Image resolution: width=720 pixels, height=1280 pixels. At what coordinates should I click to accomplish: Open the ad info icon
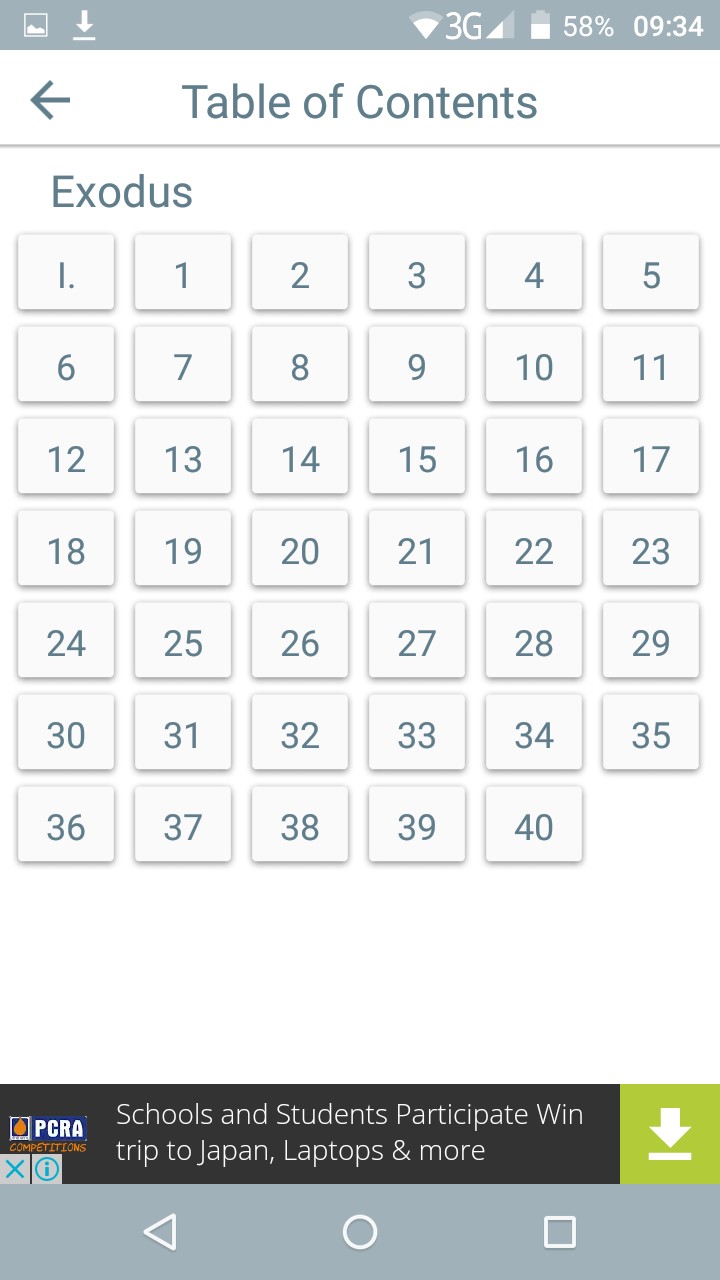coord(46,1169)
